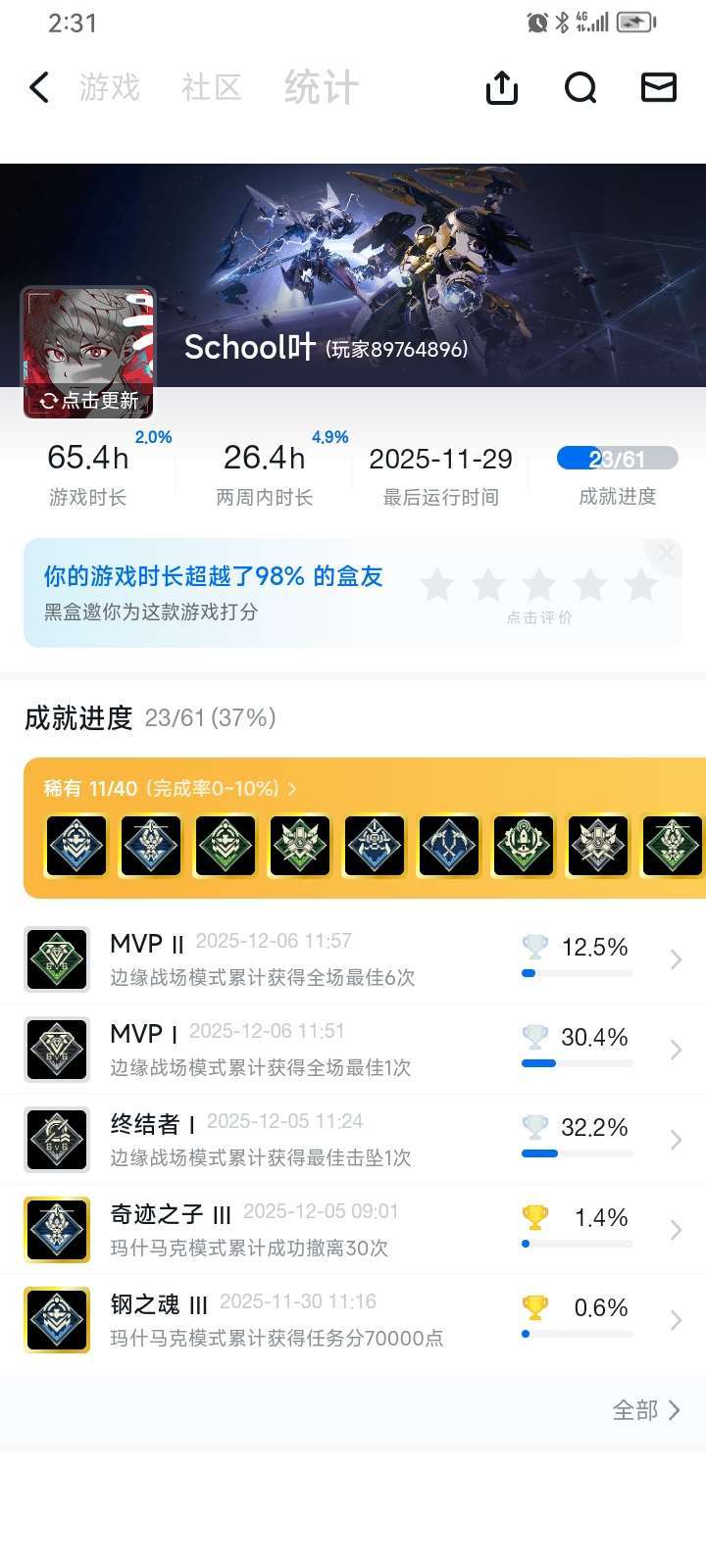Switch to the 游戏 tab

coord(110,87)
